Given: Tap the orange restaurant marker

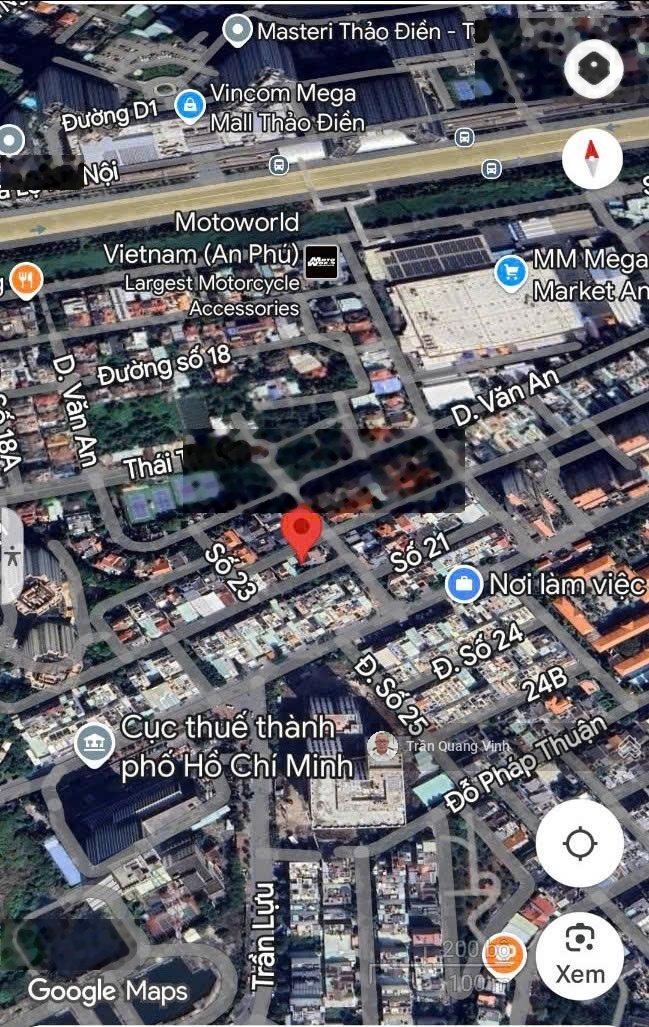Looking at the screenshot, I should click(25, 279).
